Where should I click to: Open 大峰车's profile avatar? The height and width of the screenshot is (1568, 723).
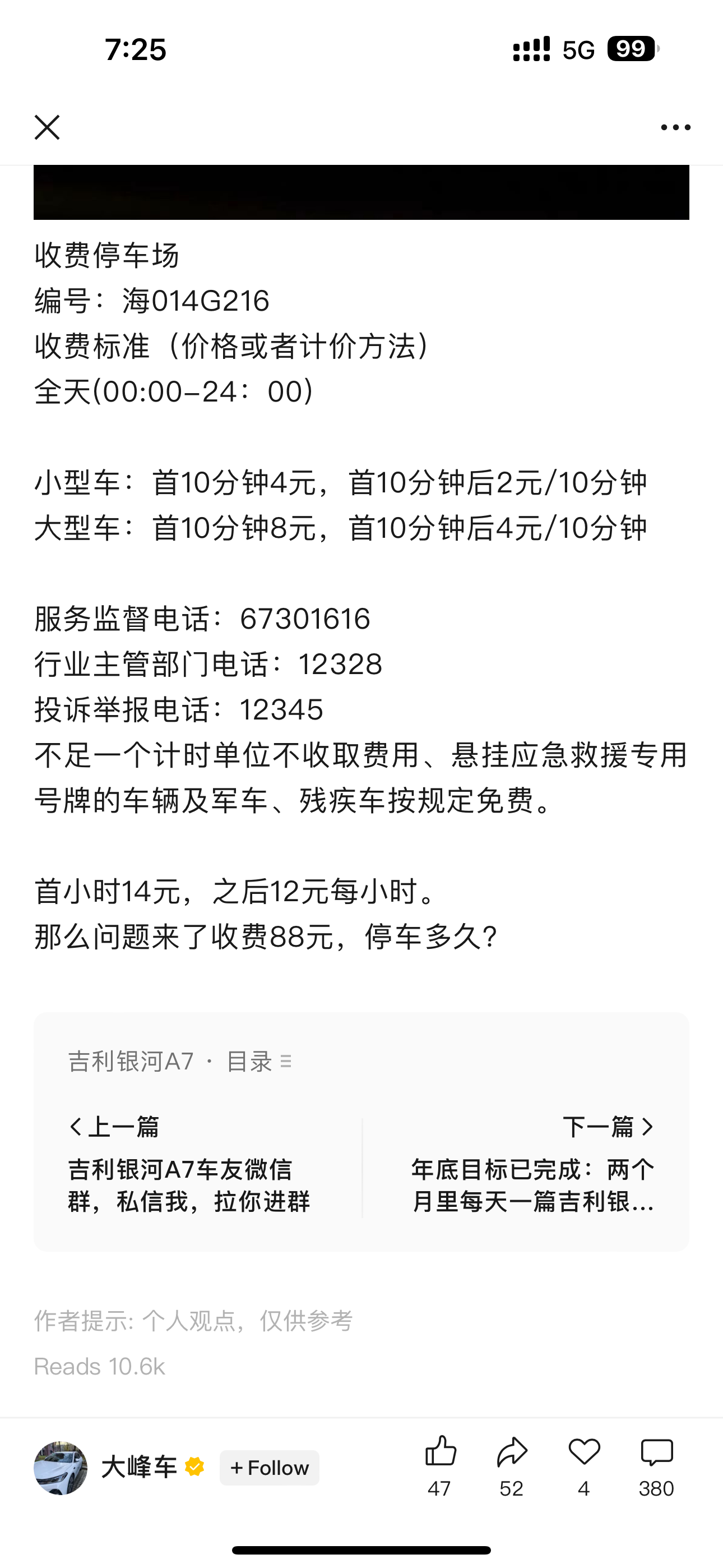click(x=61, y=1468)
